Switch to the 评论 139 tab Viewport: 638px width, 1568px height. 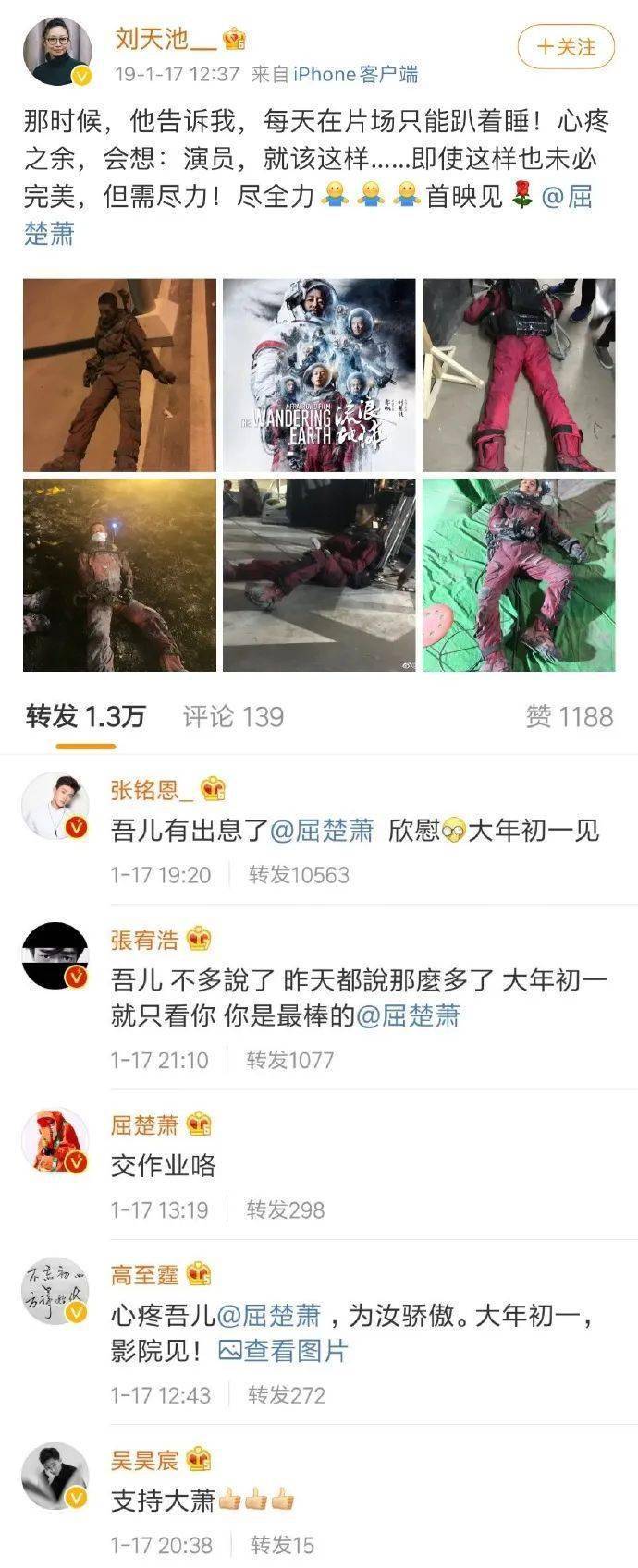tap(233, 717)
